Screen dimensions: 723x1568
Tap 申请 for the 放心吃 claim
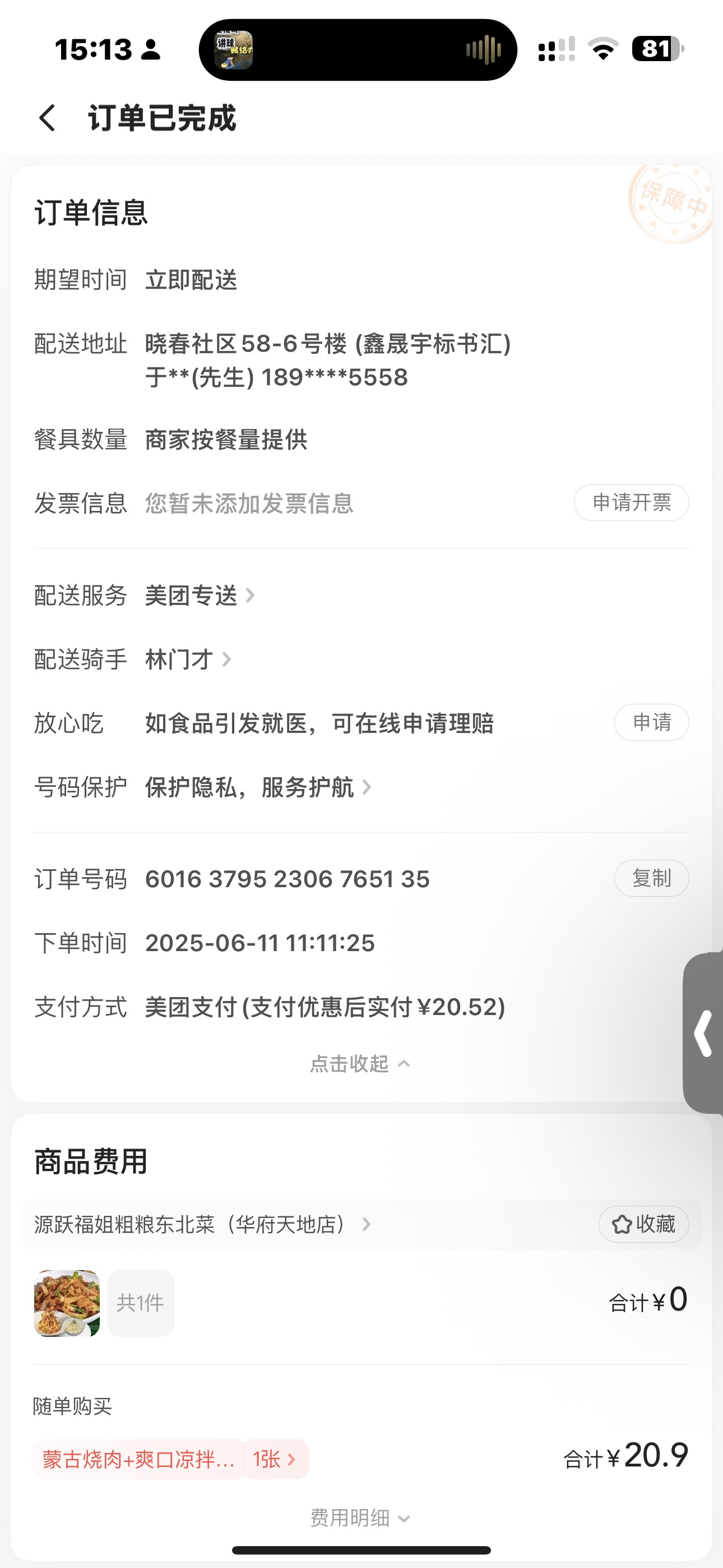coord(651,722)
